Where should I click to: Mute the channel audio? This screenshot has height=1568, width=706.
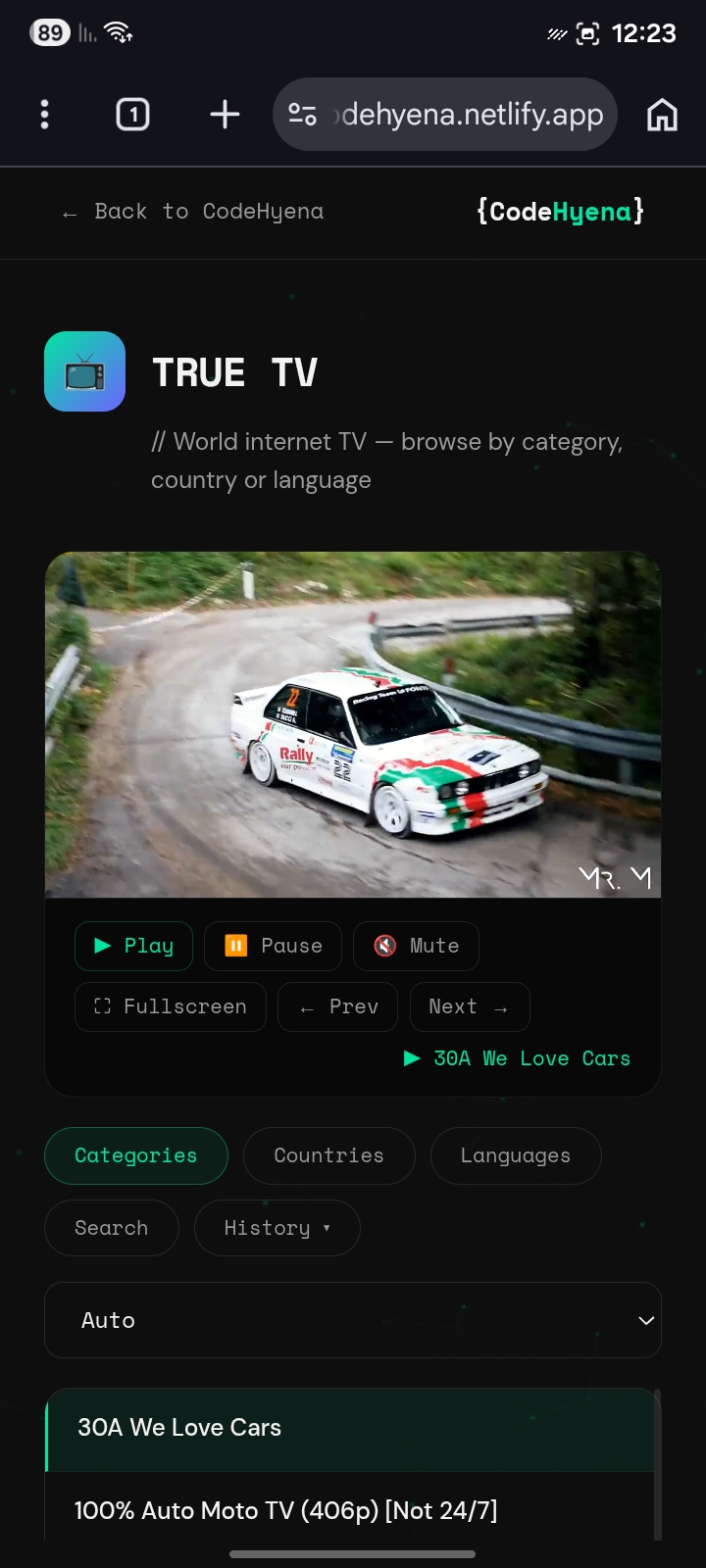pyautogui.click(x=416, y=946)
